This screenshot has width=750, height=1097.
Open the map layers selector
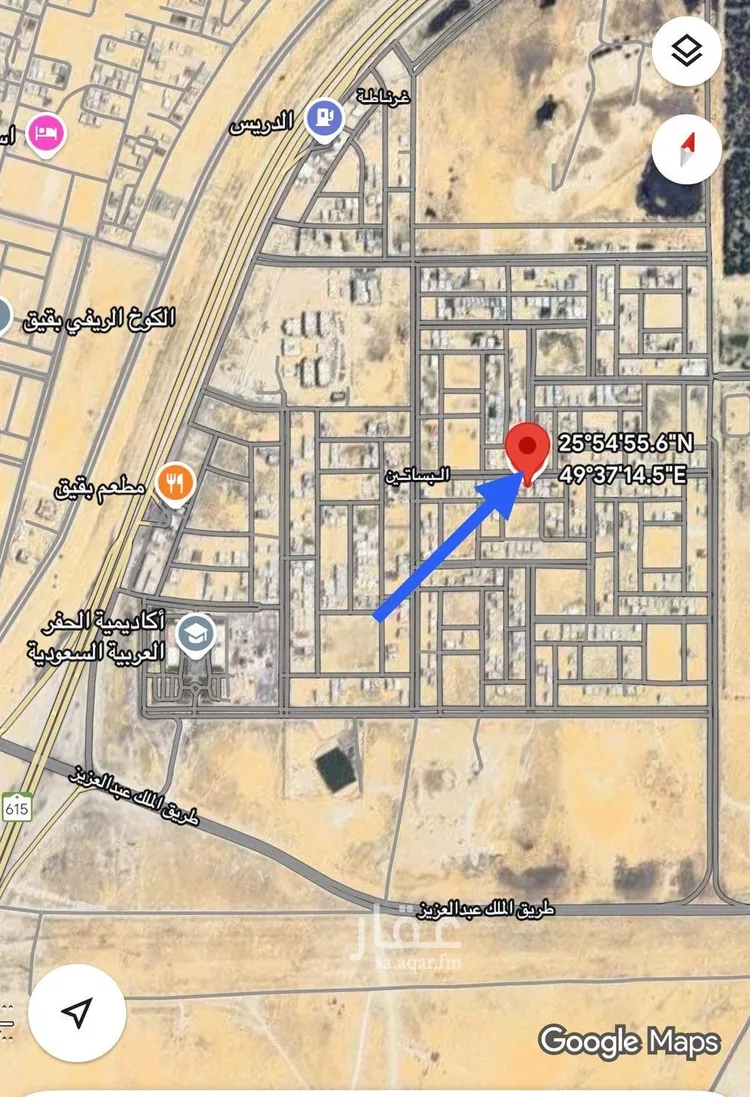pyautogui.click(x=687, y=53)
